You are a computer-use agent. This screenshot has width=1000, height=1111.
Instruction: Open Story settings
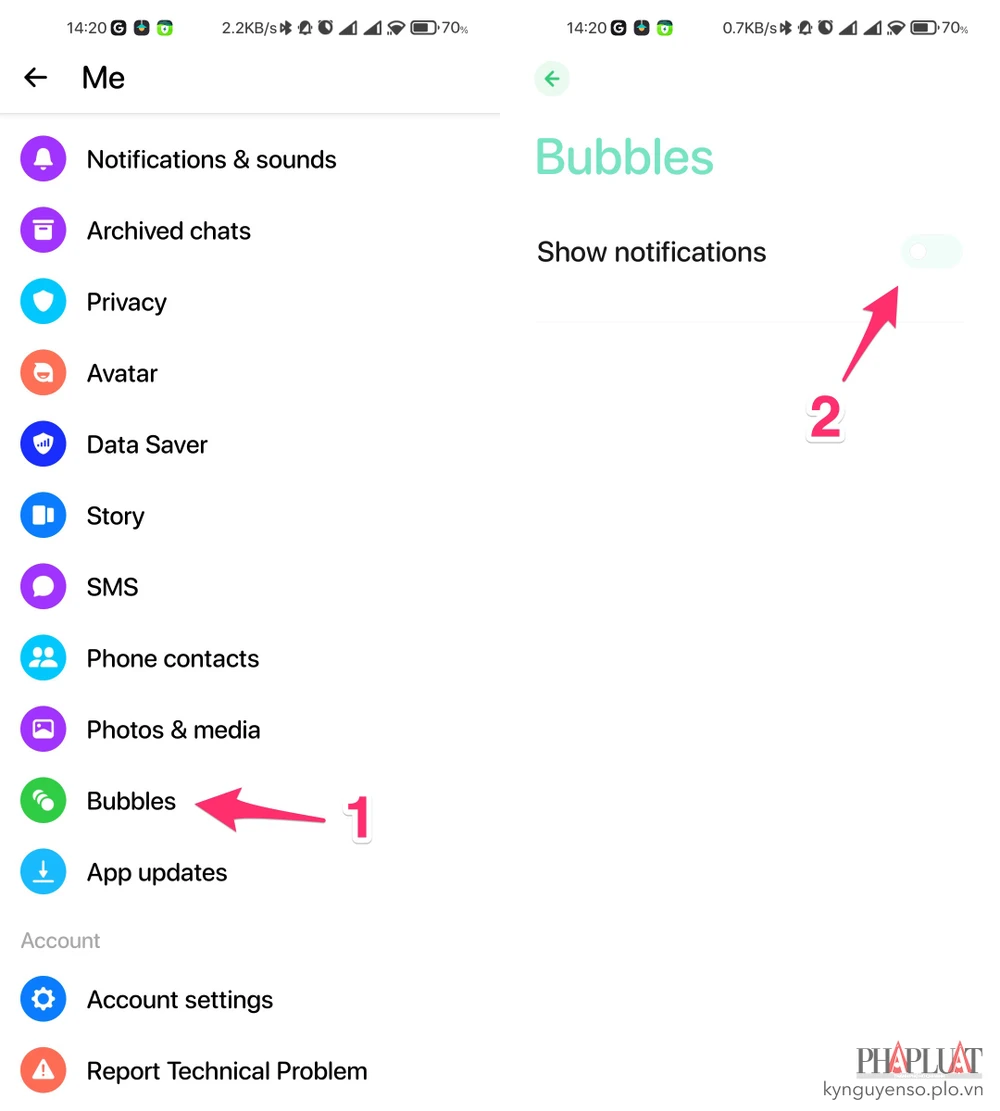(115, 516)
